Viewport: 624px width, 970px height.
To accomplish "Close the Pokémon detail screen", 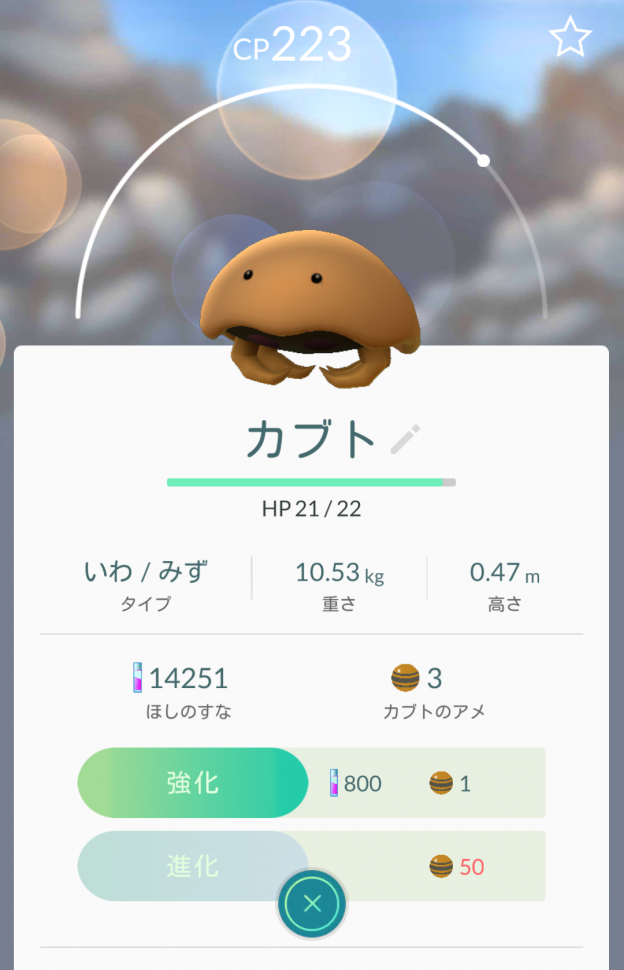I will point(312,904).
